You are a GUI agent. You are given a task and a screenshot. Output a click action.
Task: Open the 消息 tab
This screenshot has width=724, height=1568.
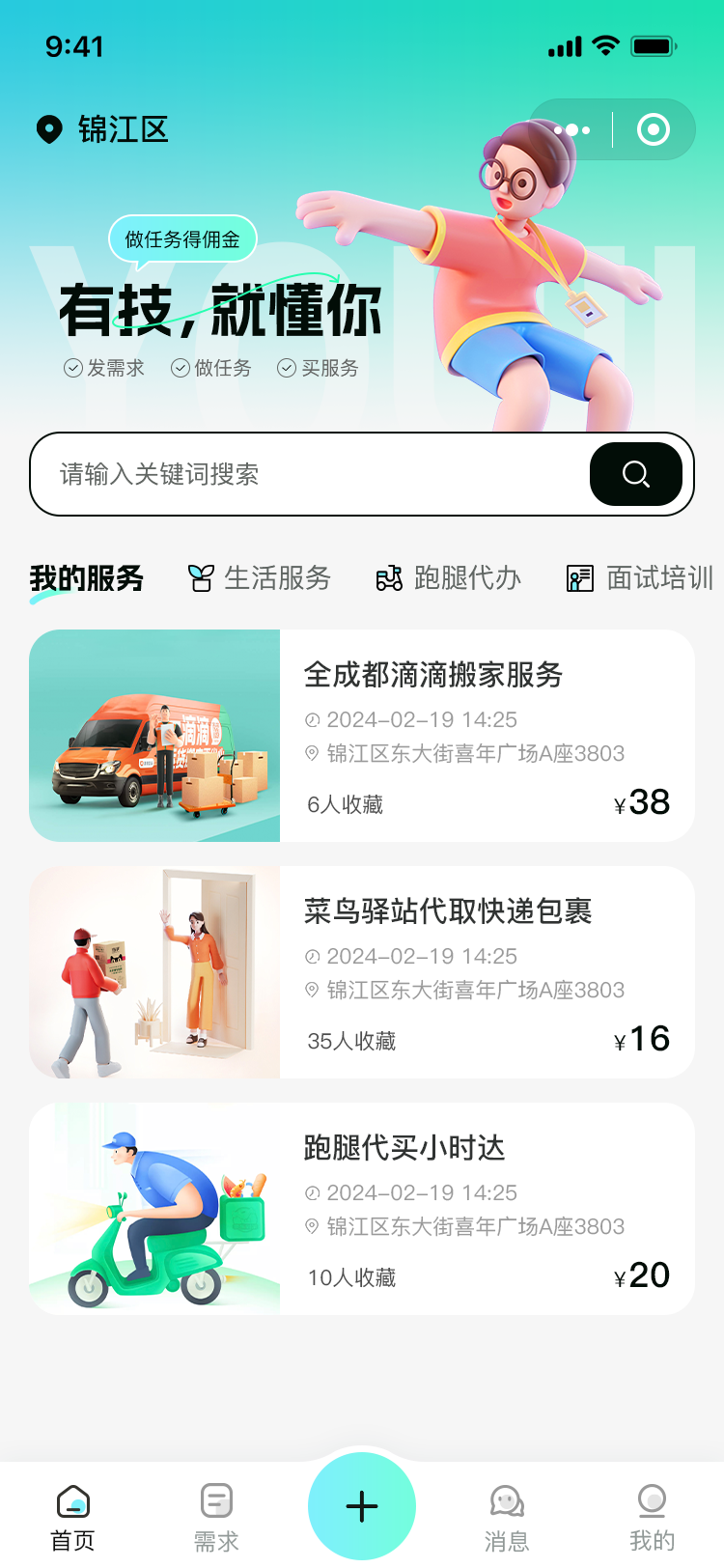click(507, 1517)
